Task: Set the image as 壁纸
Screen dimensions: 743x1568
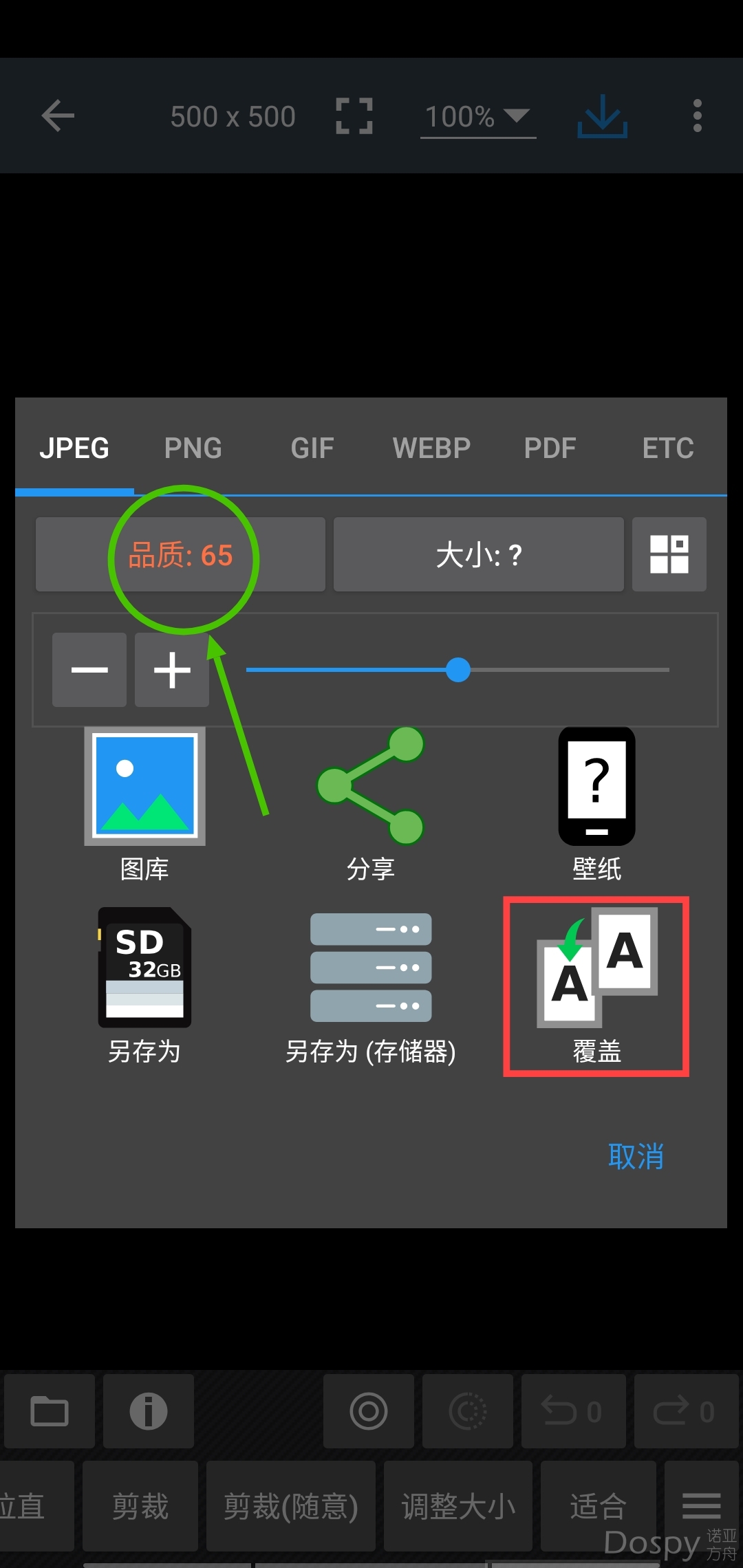Action: point(596,805)
